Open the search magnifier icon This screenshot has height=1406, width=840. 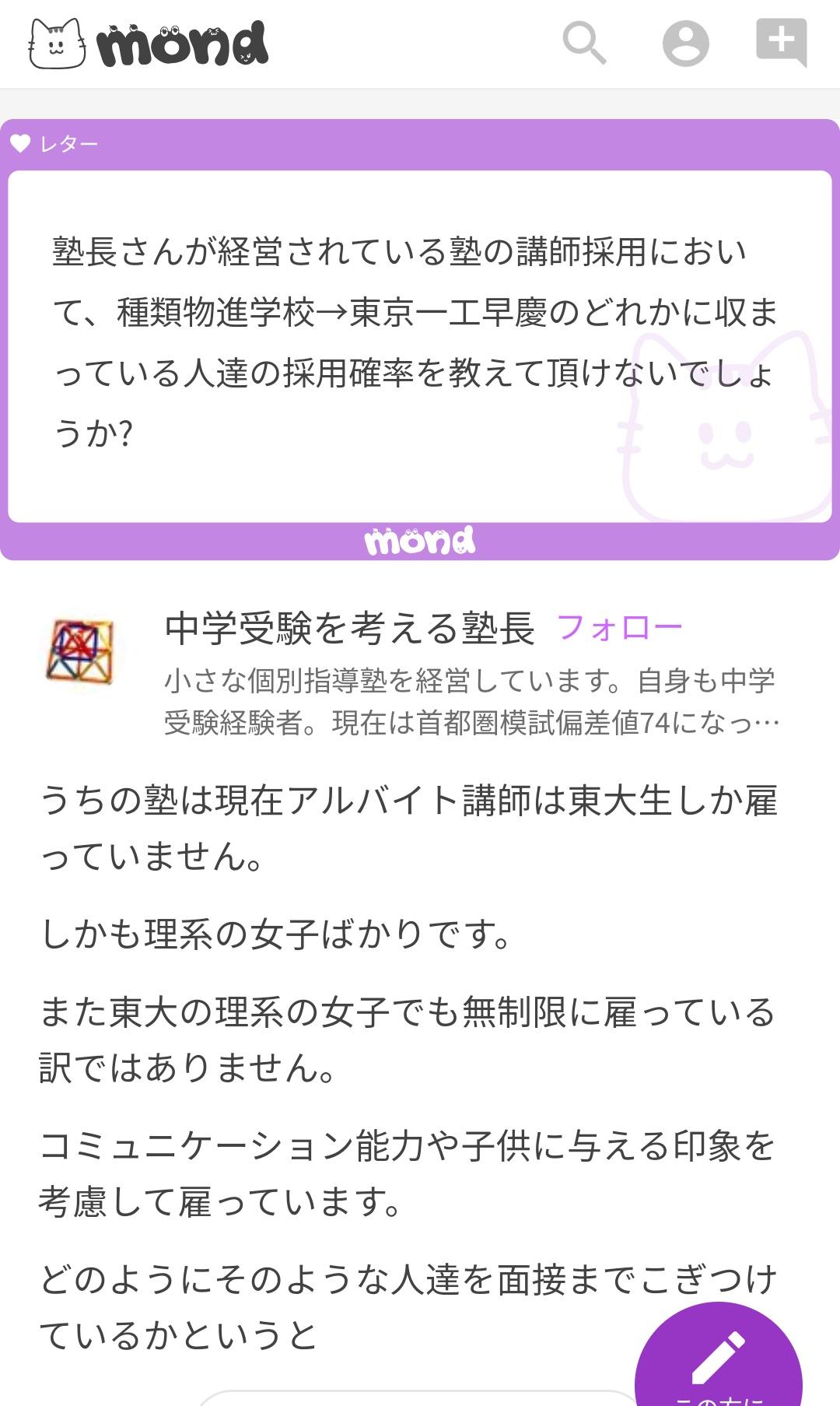coord(585,44)
